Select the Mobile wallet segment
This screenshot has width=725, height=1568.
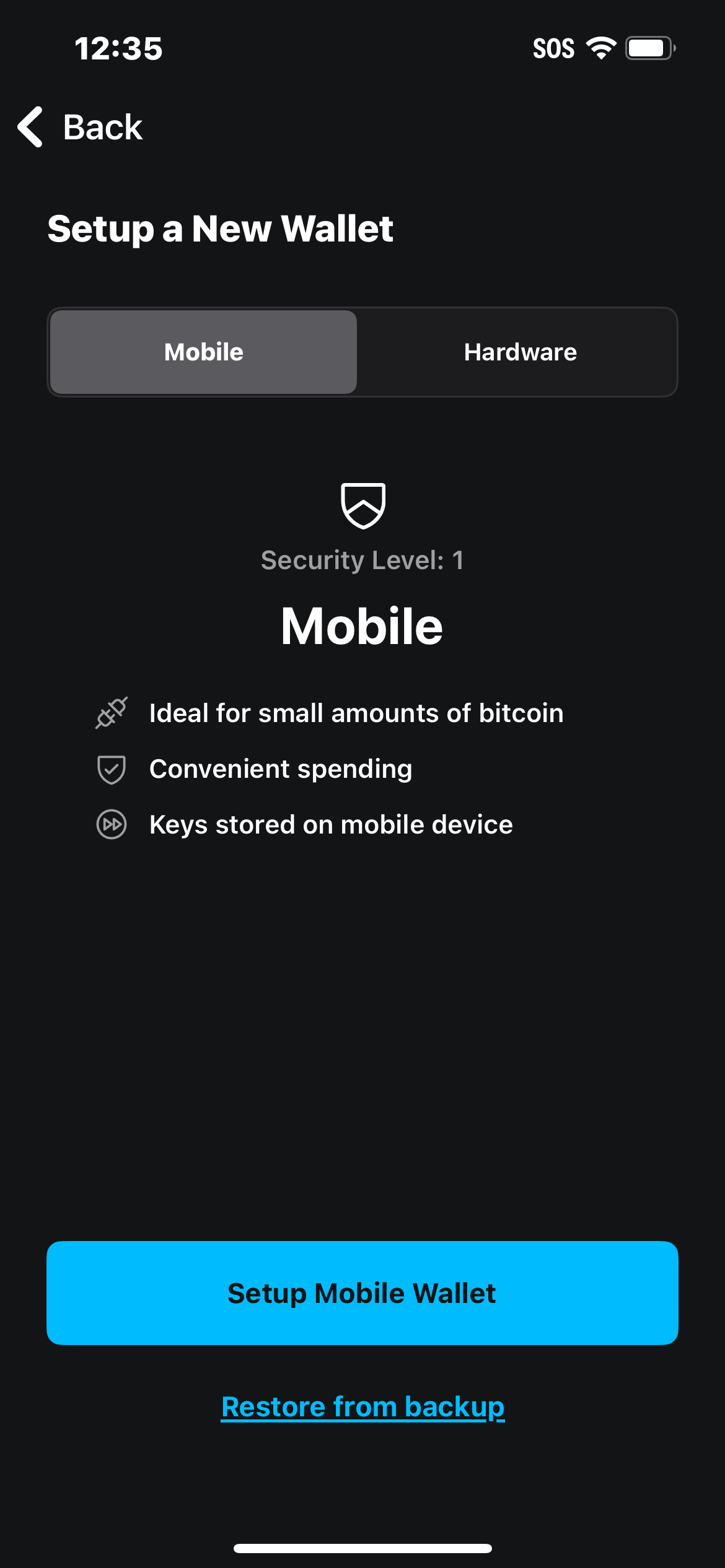pyautogui.click(x=204, y=352)
